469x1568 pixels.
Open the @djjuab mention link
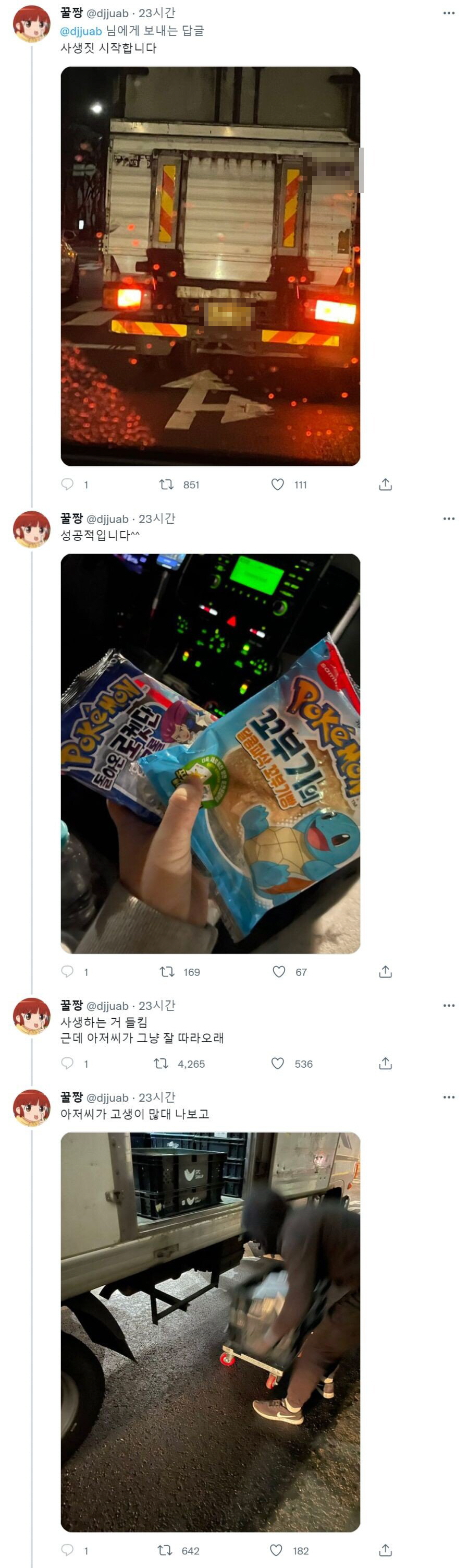tap(81, 31)
